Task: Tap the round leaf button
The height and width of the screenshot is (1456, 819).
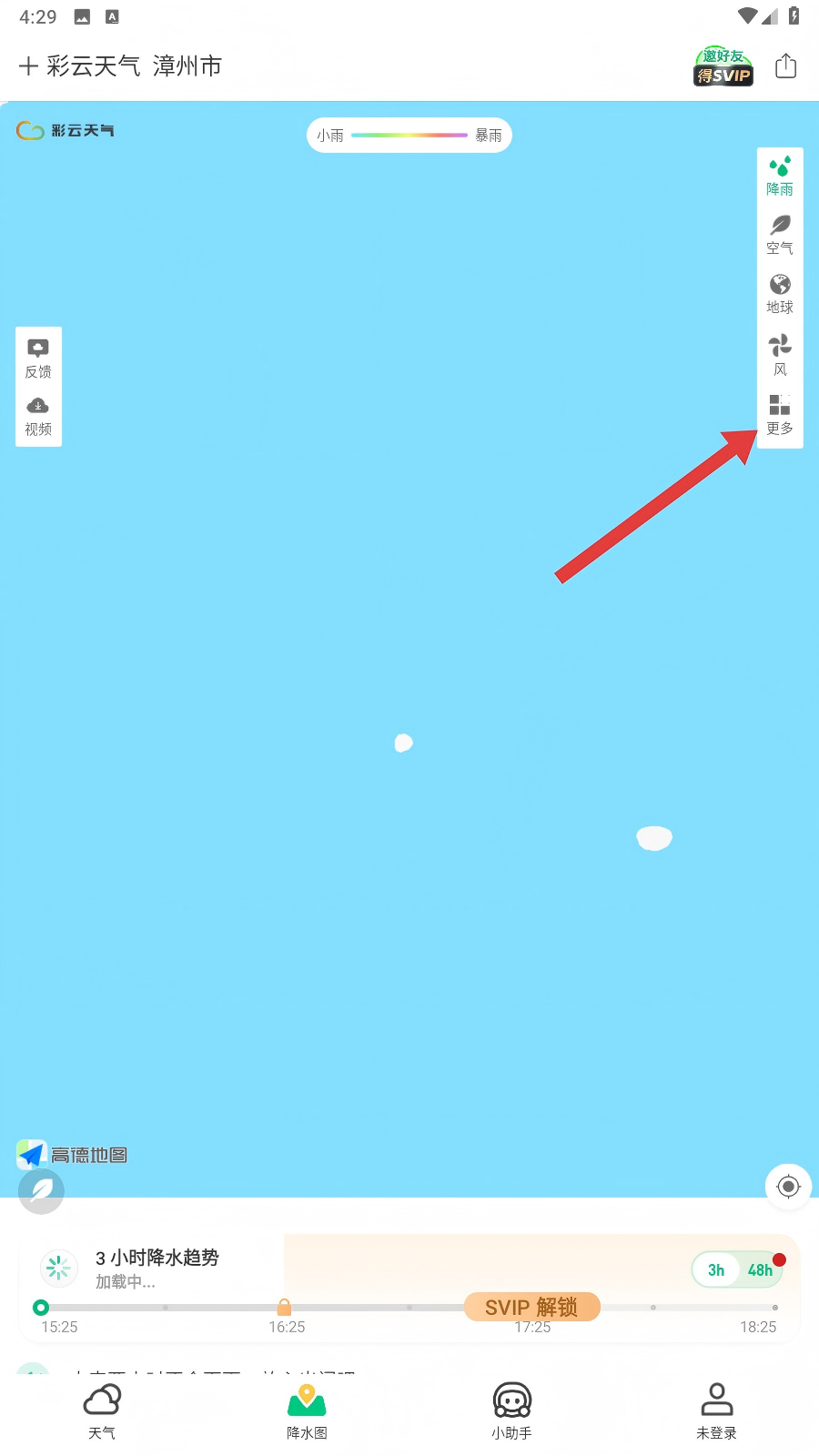Action: (42, 1191)
